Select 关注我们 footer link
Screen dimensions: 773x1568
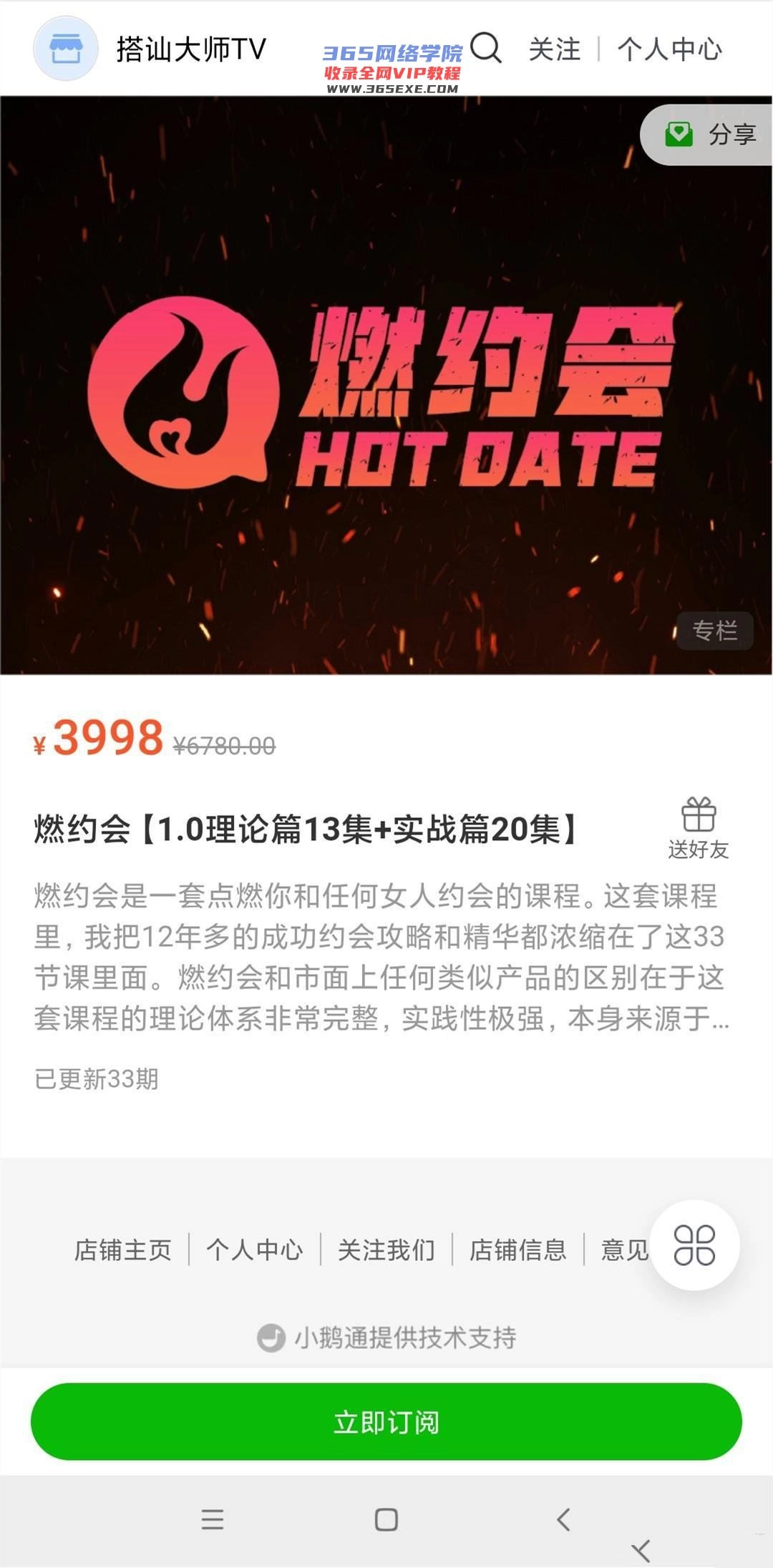coord(386,1250)
